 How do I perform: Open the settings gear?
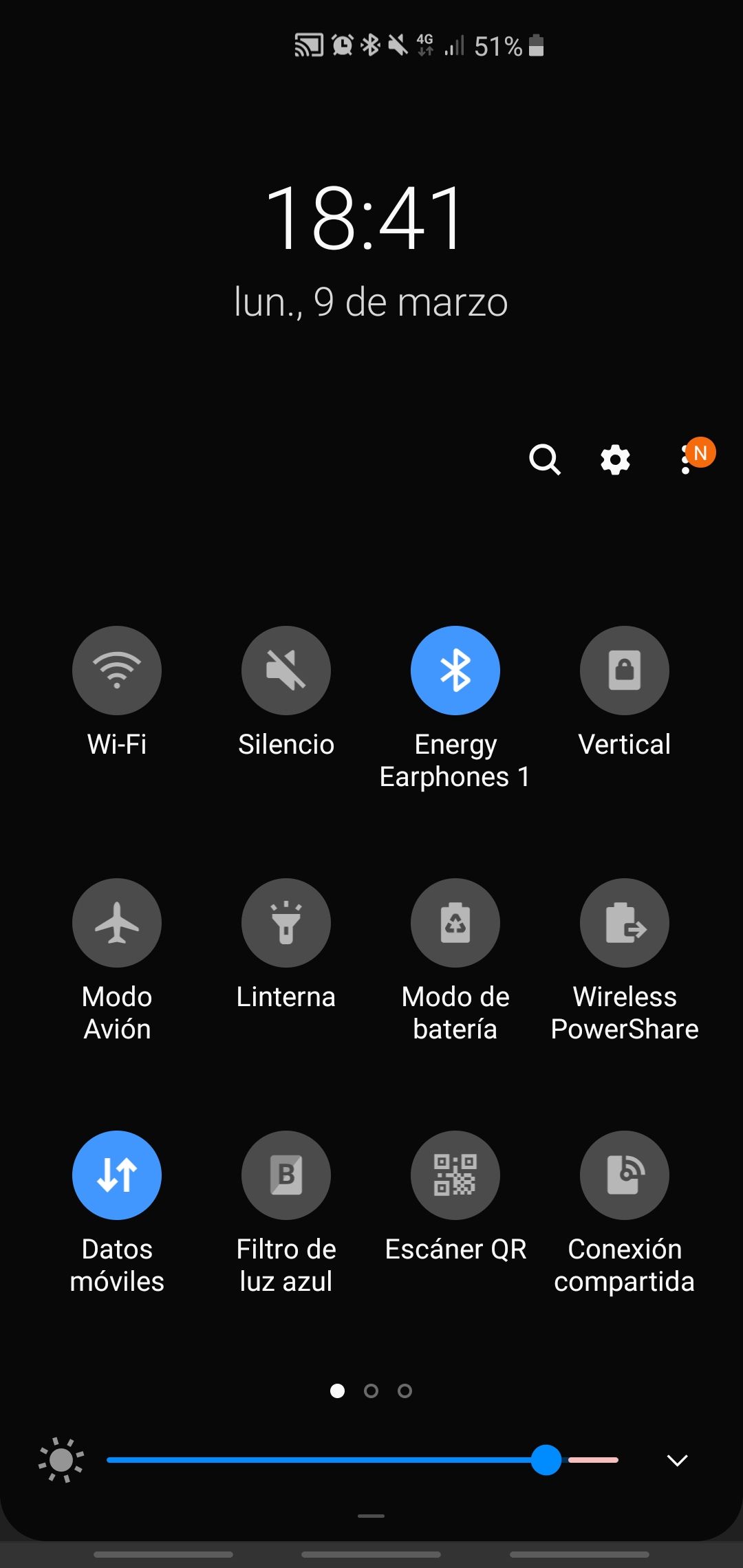[615, 459]
